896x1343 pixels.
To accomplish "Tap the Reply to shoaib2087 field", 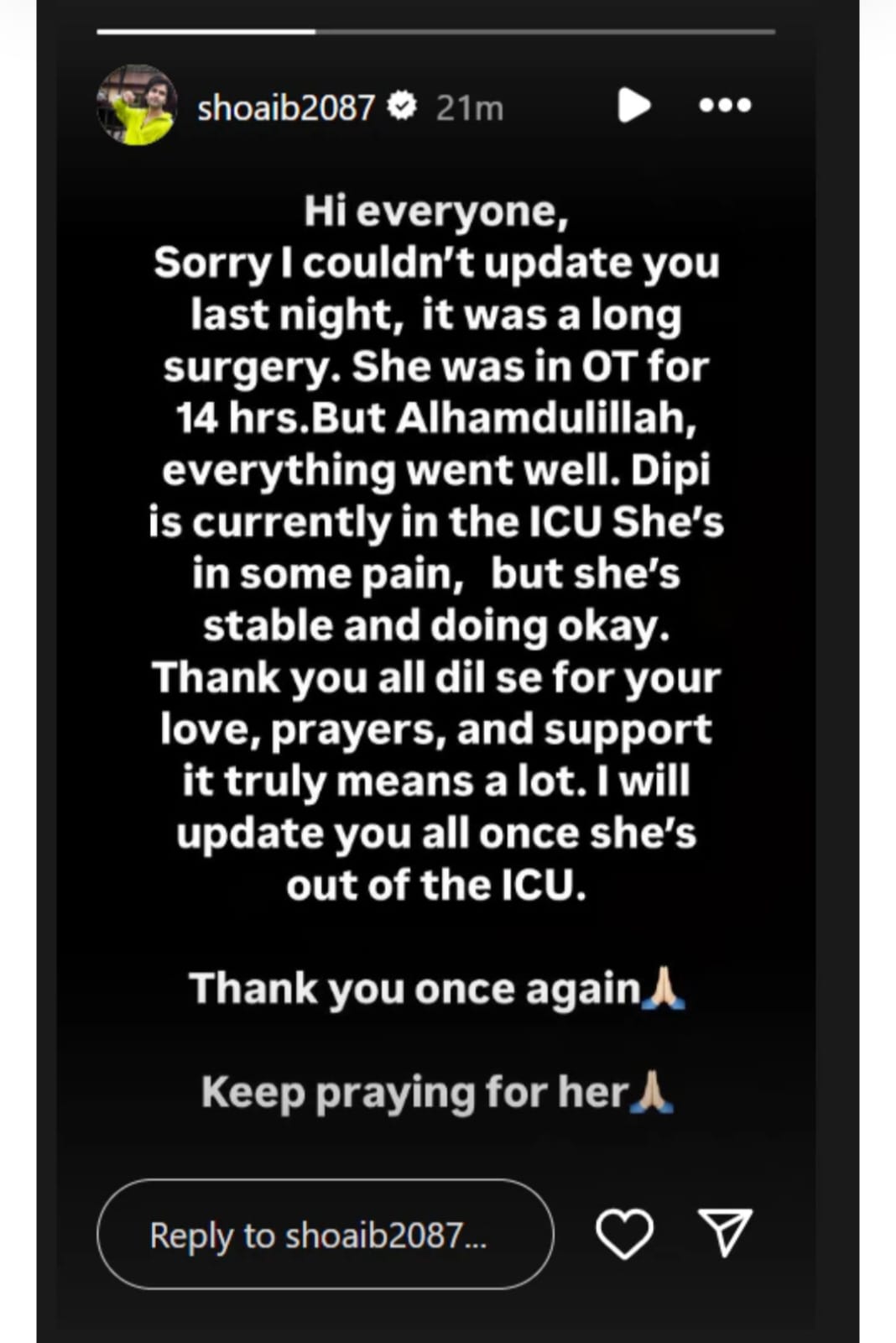I will (x=325, y=1235).
